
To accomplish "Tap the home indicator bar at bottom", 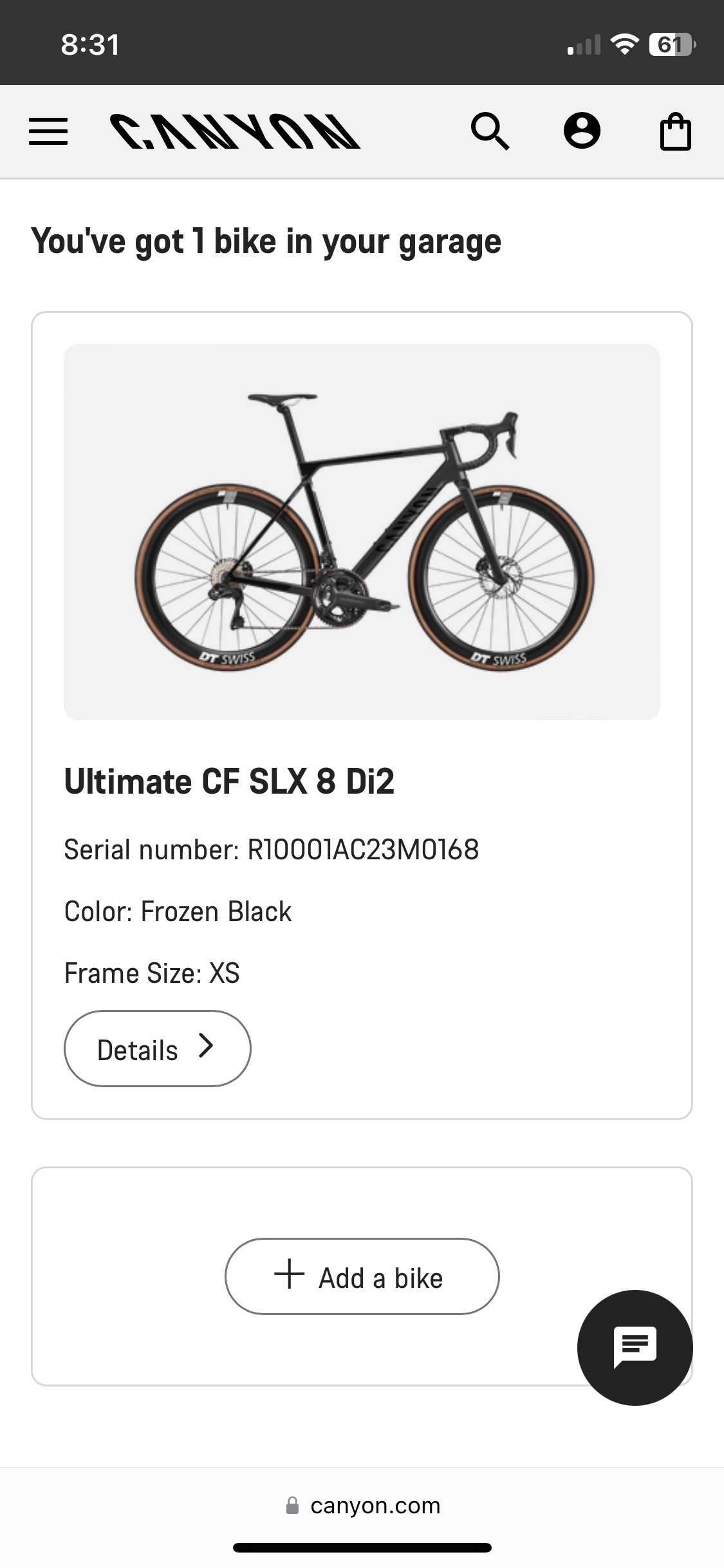I will (362, 1547).
